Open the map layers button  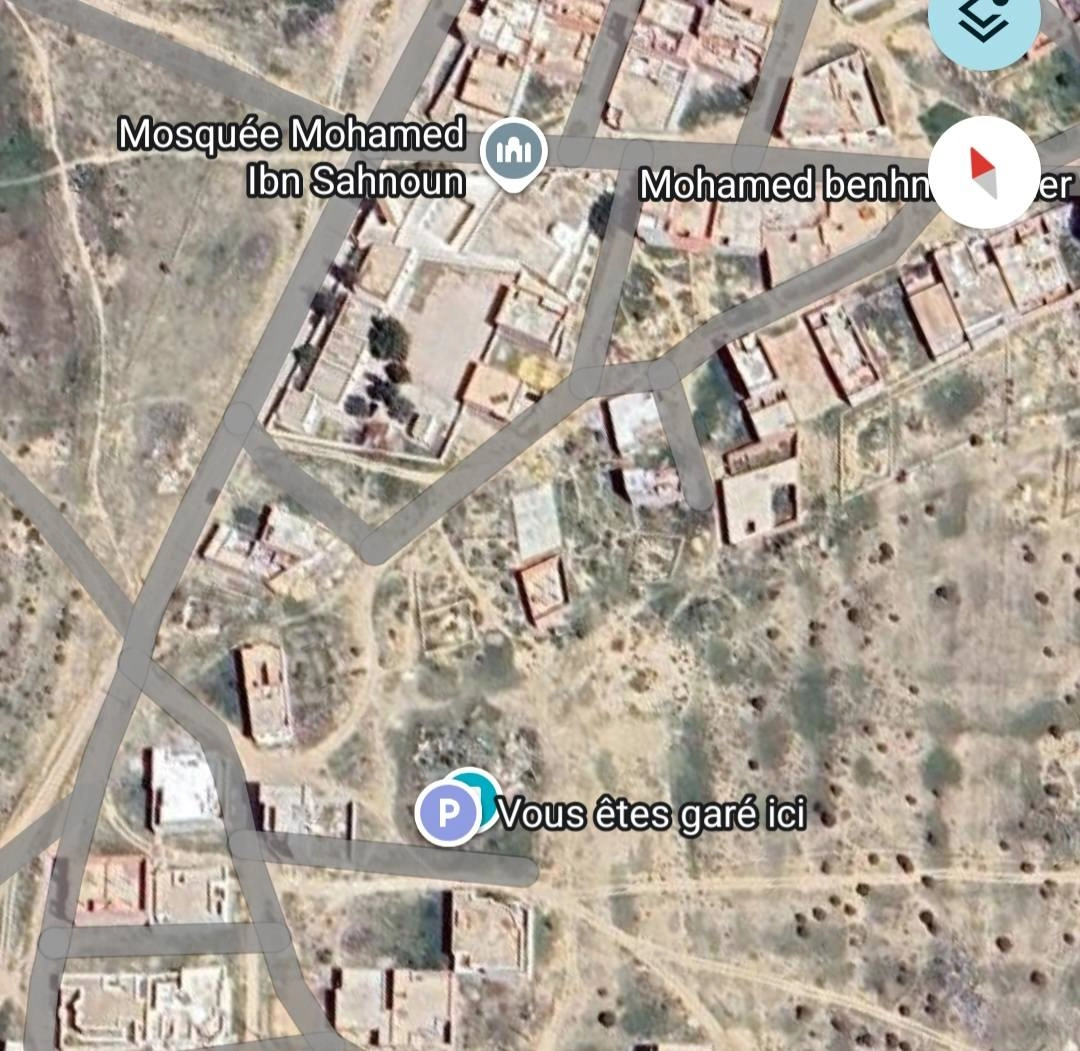[984, 24]
